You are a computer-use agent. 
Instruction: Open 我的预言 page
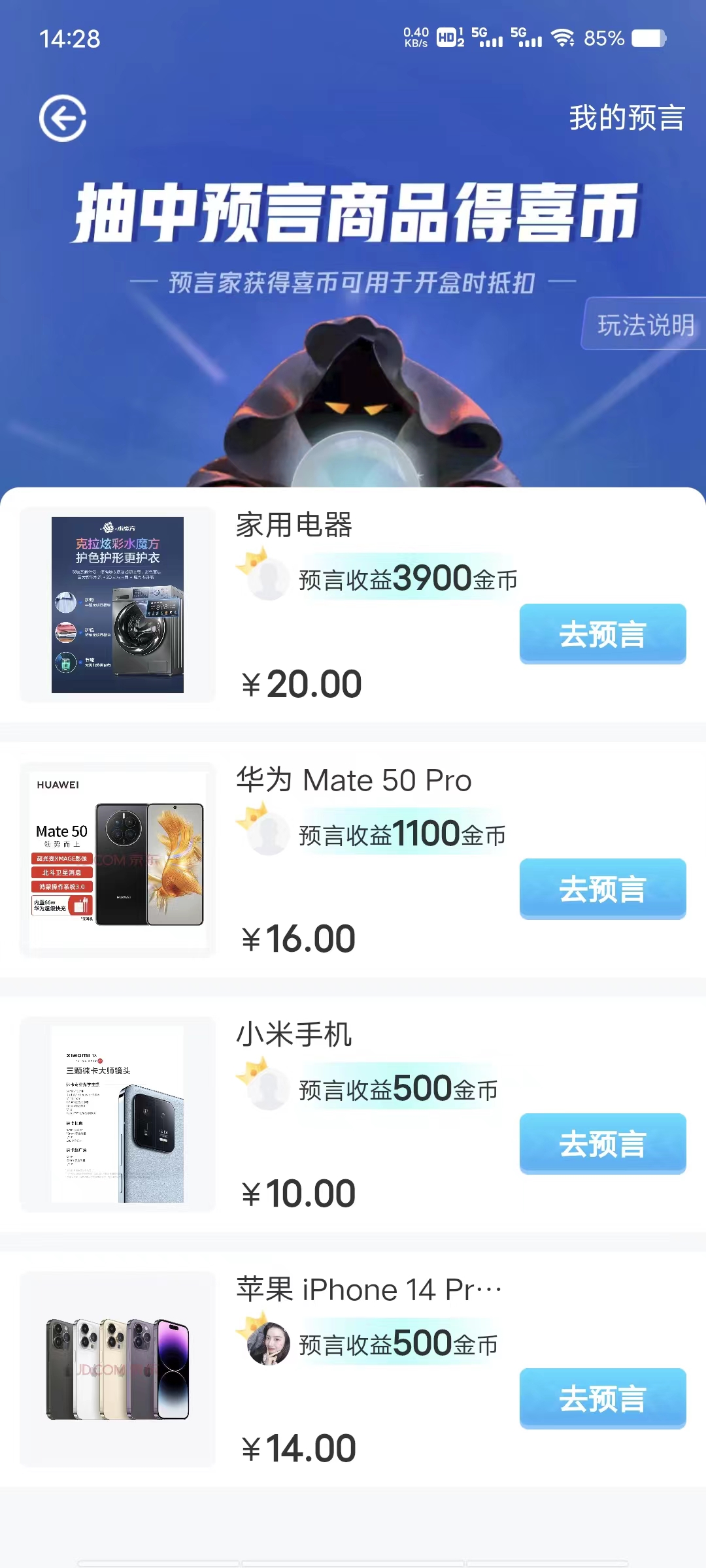[x=626, y=118]
